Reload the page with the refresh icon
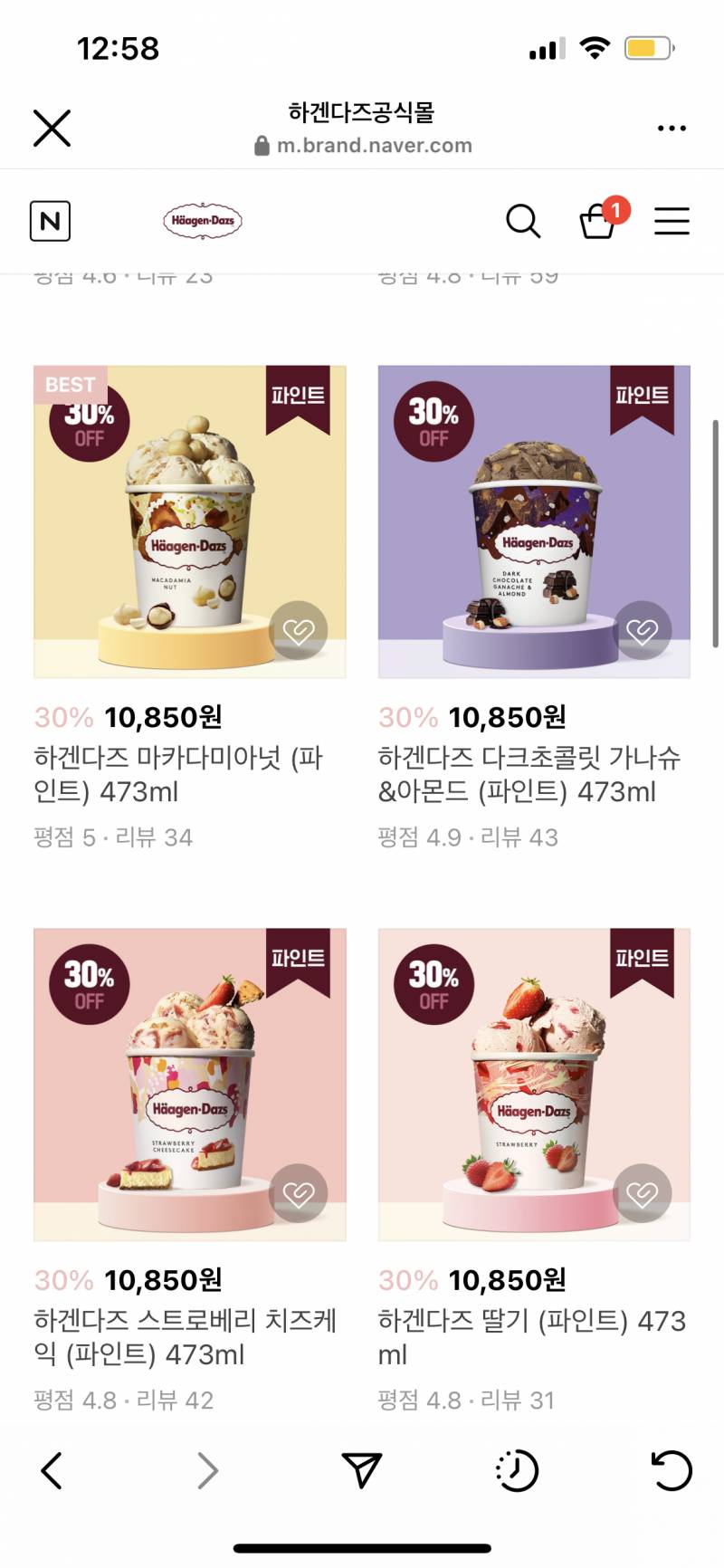 click(x=672, y=1471)
